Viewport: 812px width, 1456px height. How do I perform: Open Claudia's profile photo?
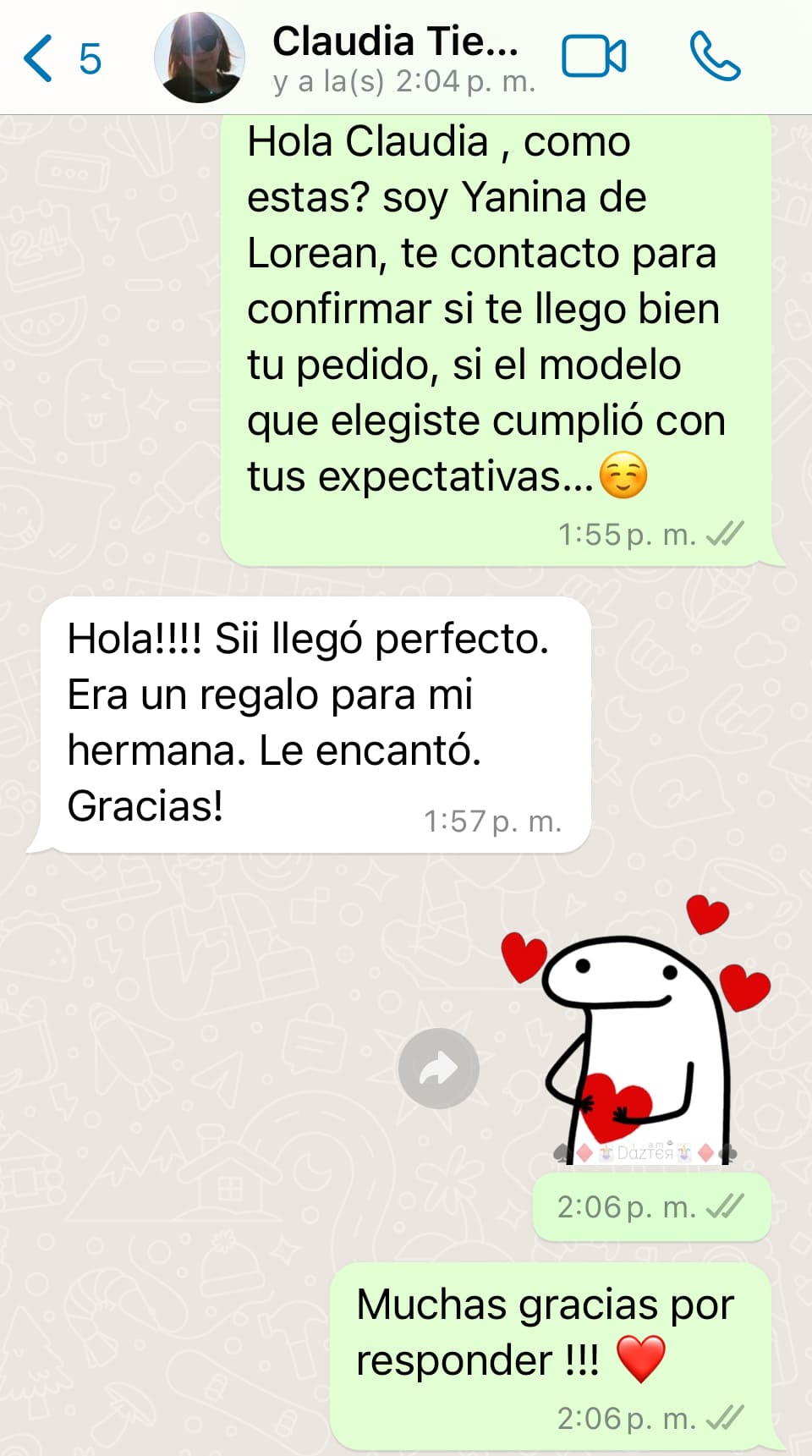[200, 58]
